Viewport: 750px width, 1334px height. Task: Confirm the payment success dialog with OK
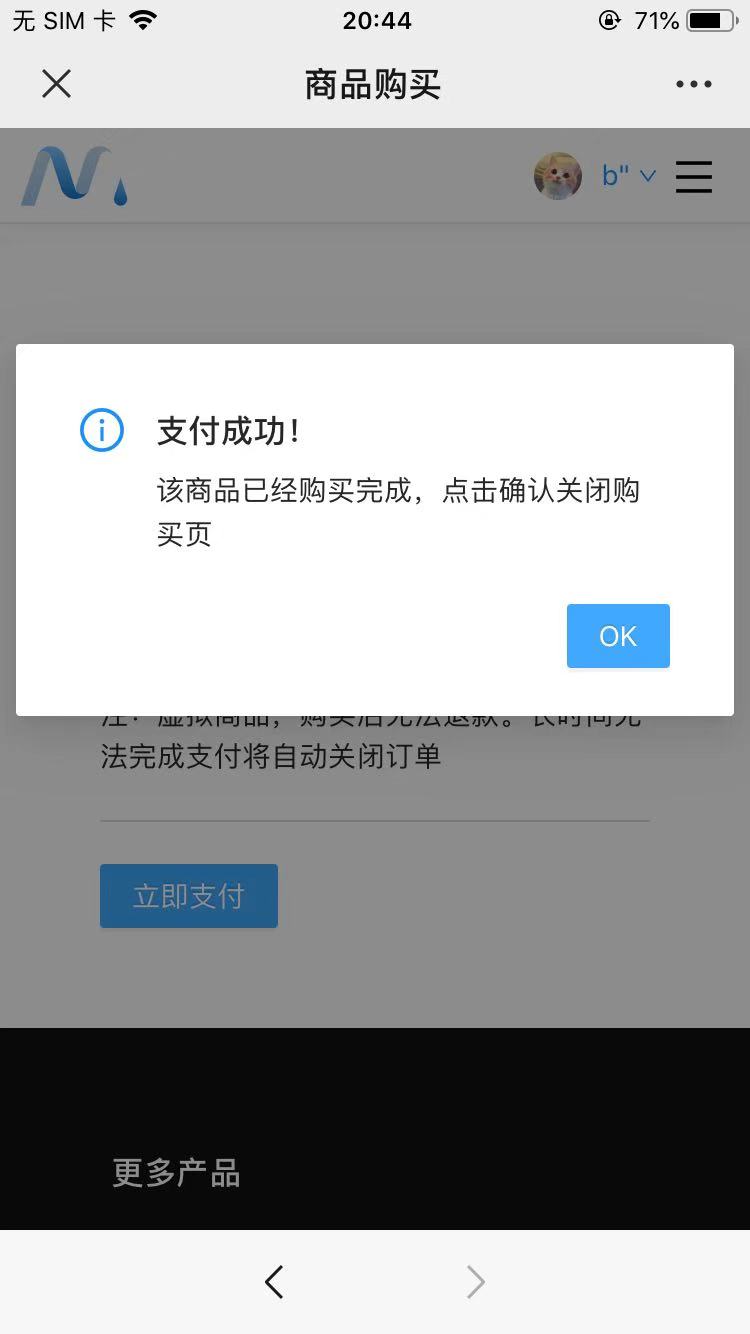coord(618,636)
